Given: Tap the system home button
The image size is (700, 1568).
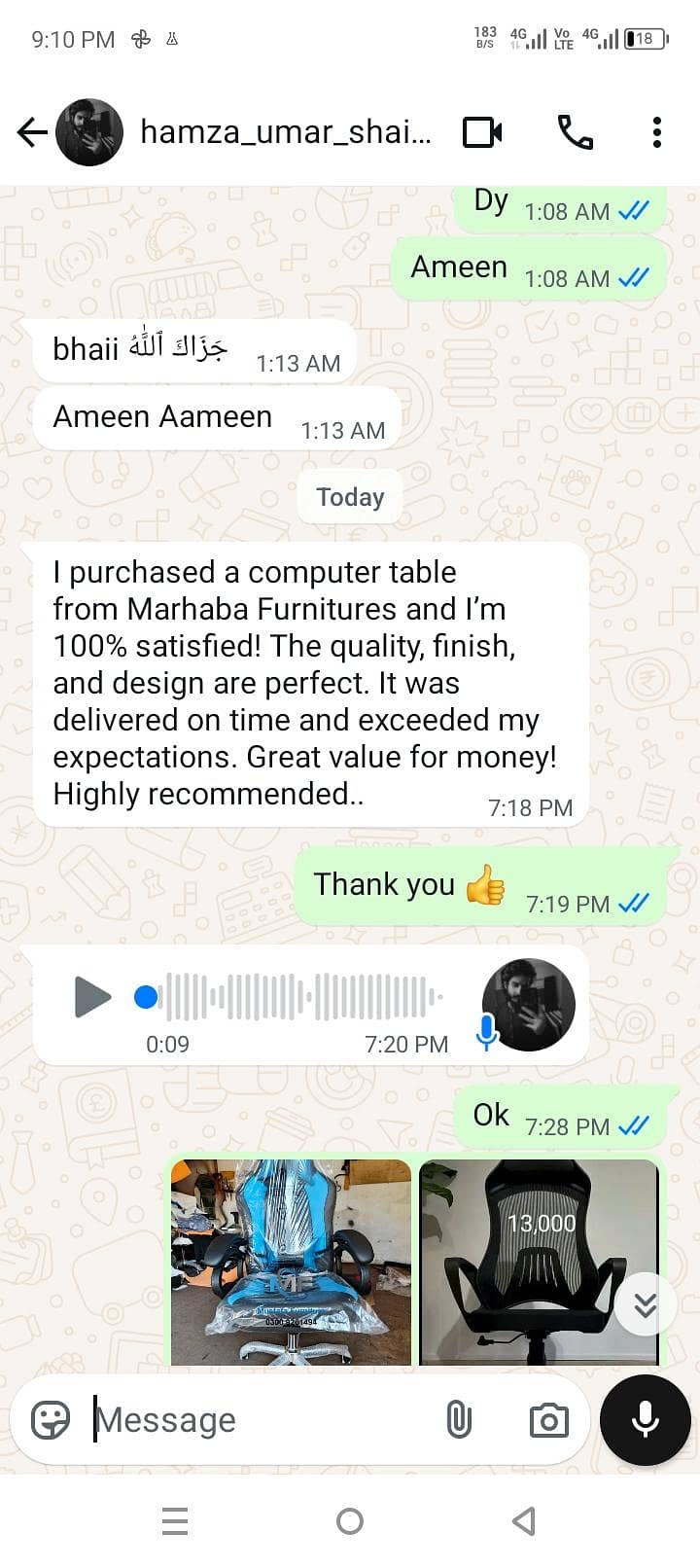Looking at the screenshot, I should [350, 1520].
